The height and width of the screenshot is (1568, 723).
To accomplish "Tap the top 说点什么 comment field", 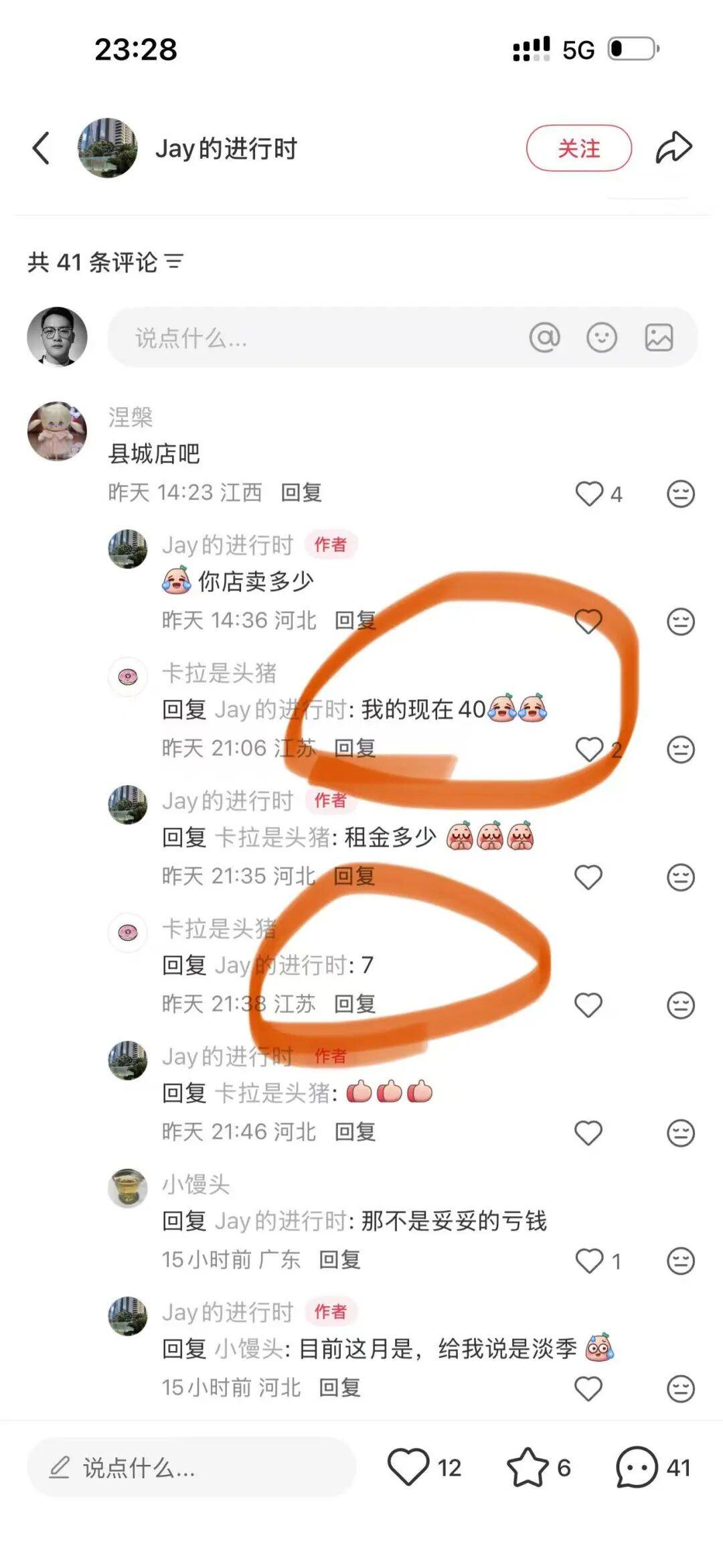I will [315, 338].
